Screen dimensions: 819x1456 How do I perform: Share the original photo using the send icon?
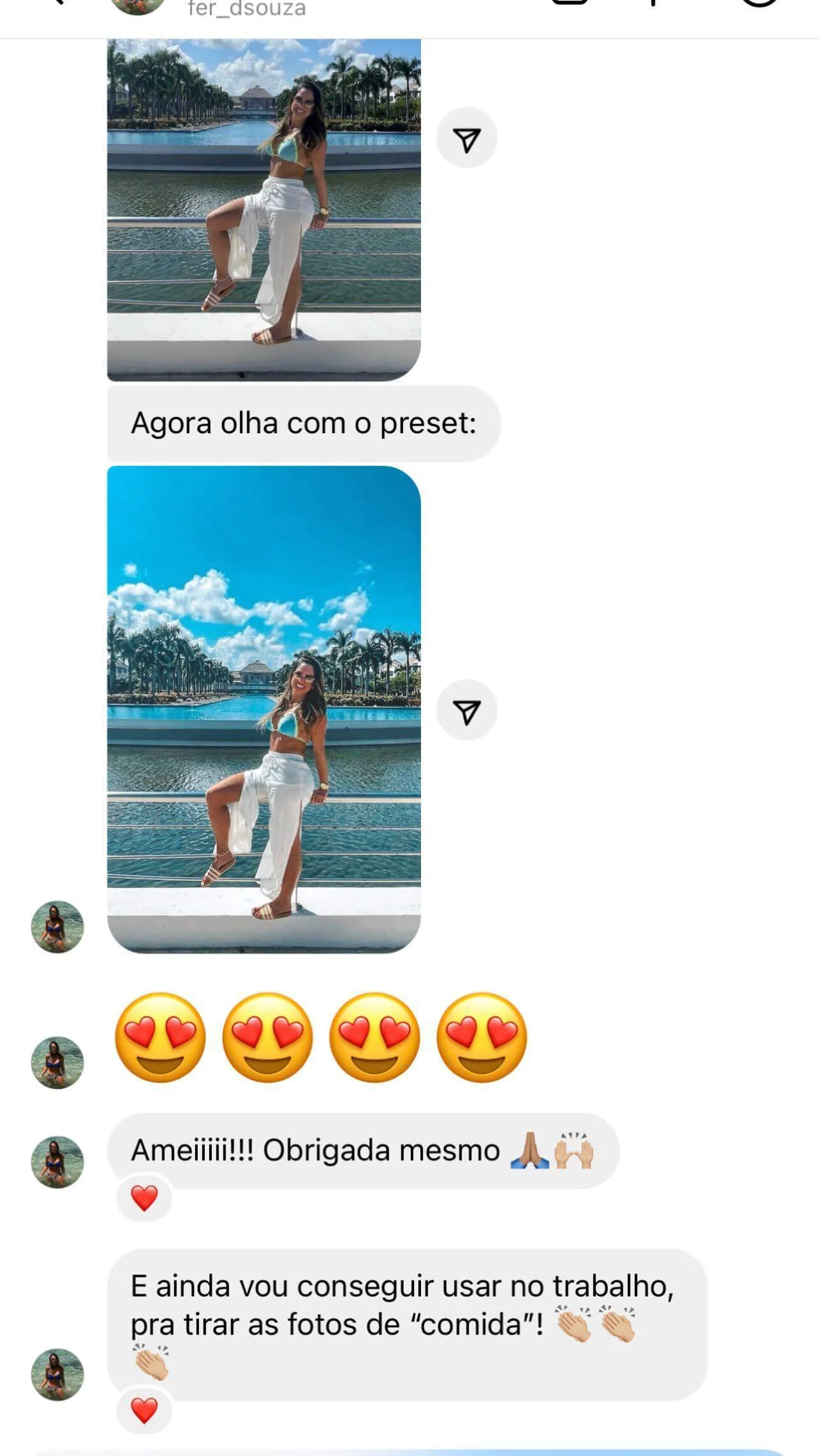point(466,138)
